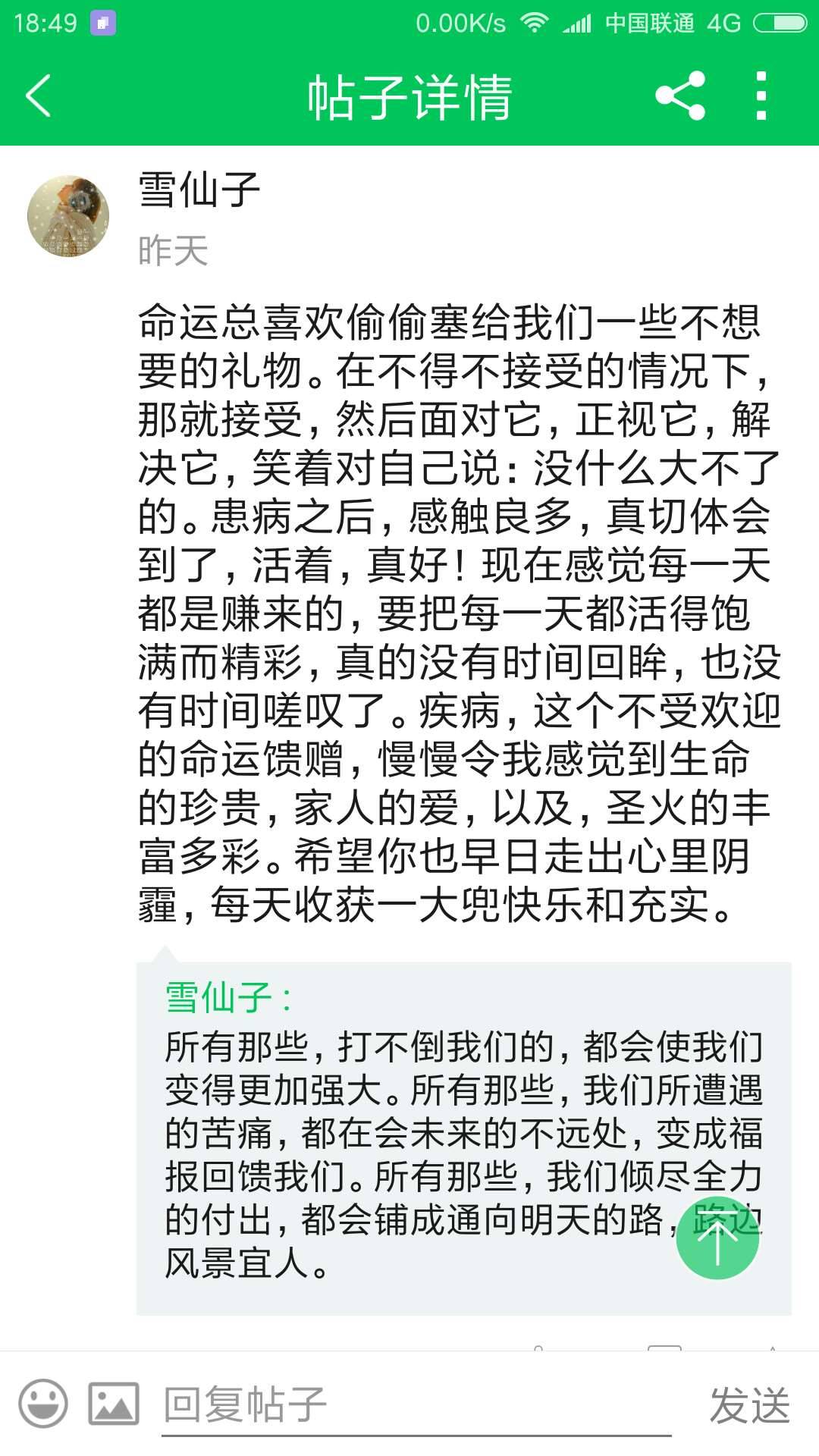Go back from post details
Image resolution: width=819 pixels, height=1456 pixels.
(39, 96)
